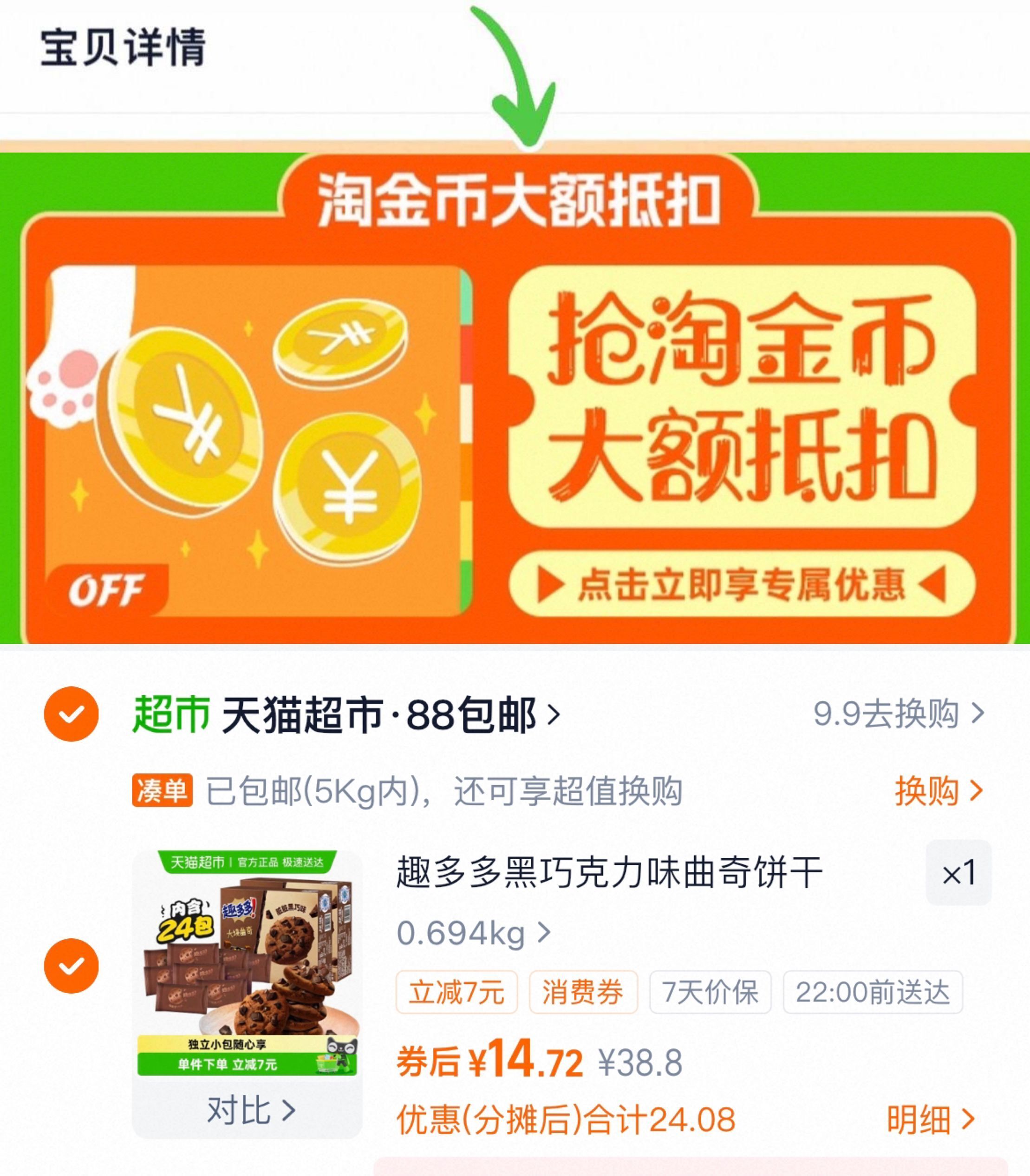
Task: Open the 9.9去换购 offer
Action: (898, 714)
